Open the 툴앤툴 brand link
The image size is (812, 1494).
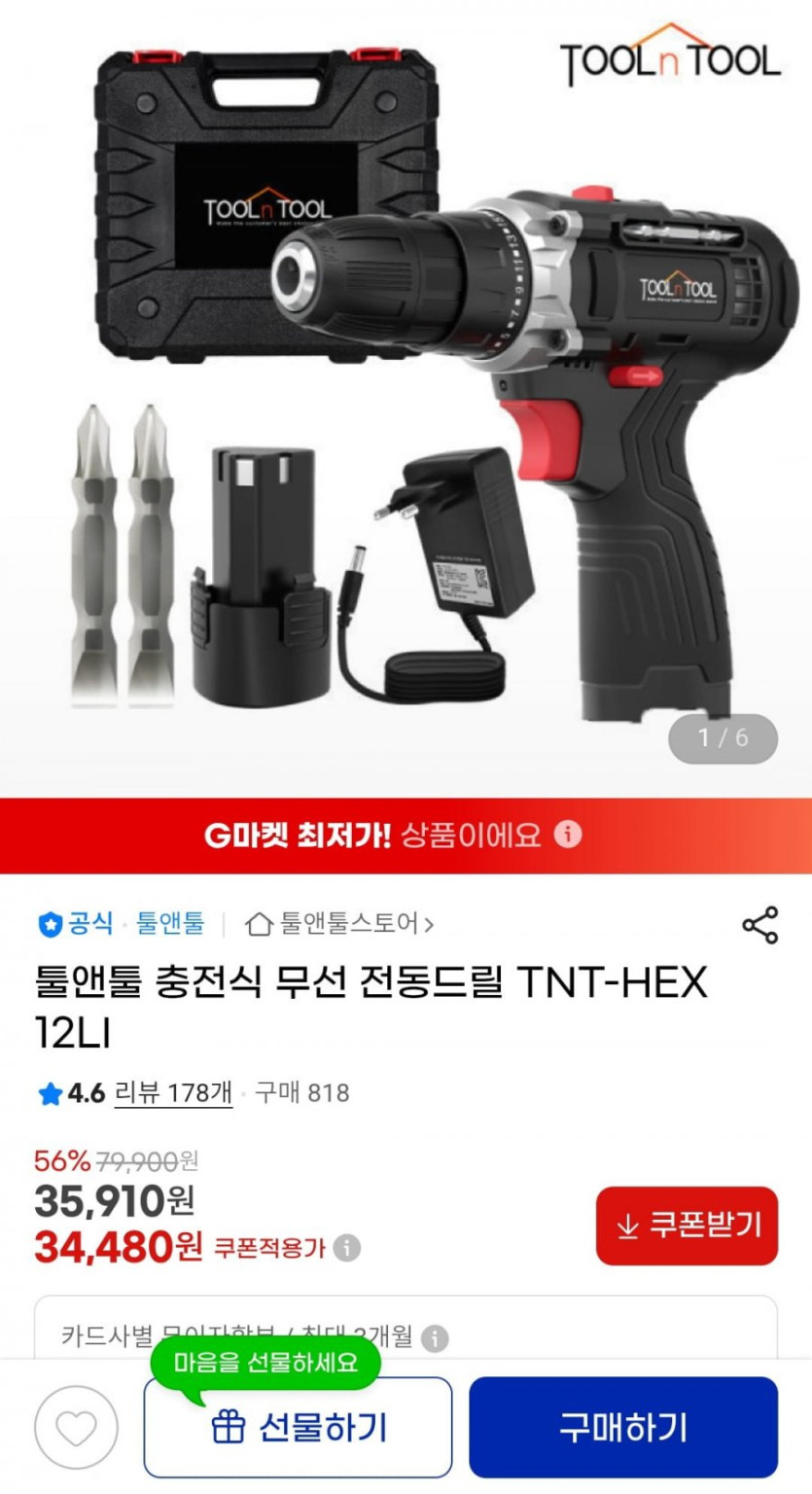pyautogui.click(x=170, y=923)
